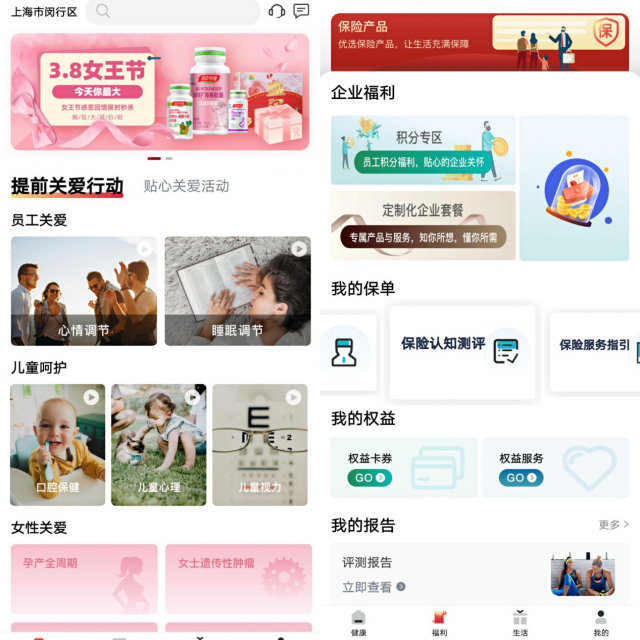Open the 心情调节 card

84,292
